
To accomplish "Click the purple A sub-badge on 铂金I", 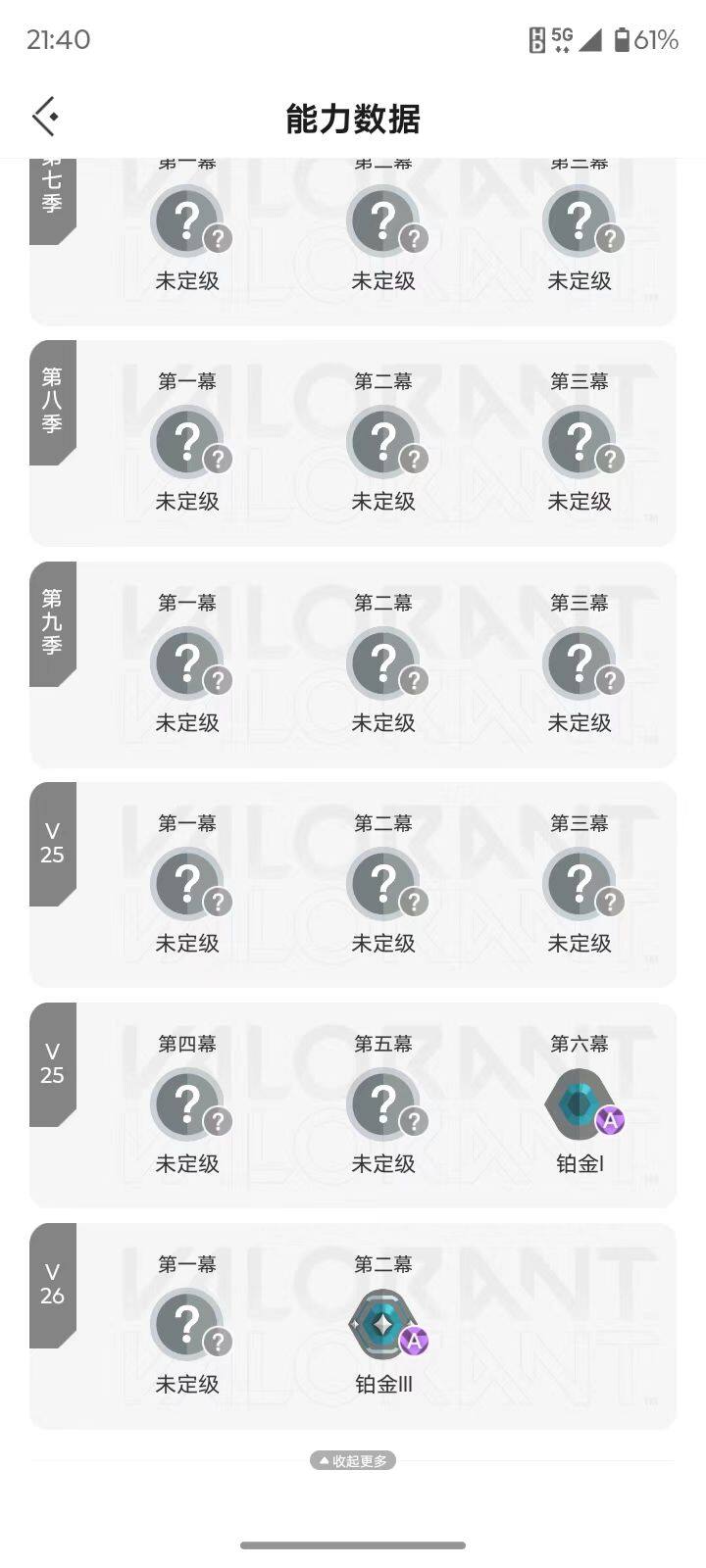I will point(610,1125).
